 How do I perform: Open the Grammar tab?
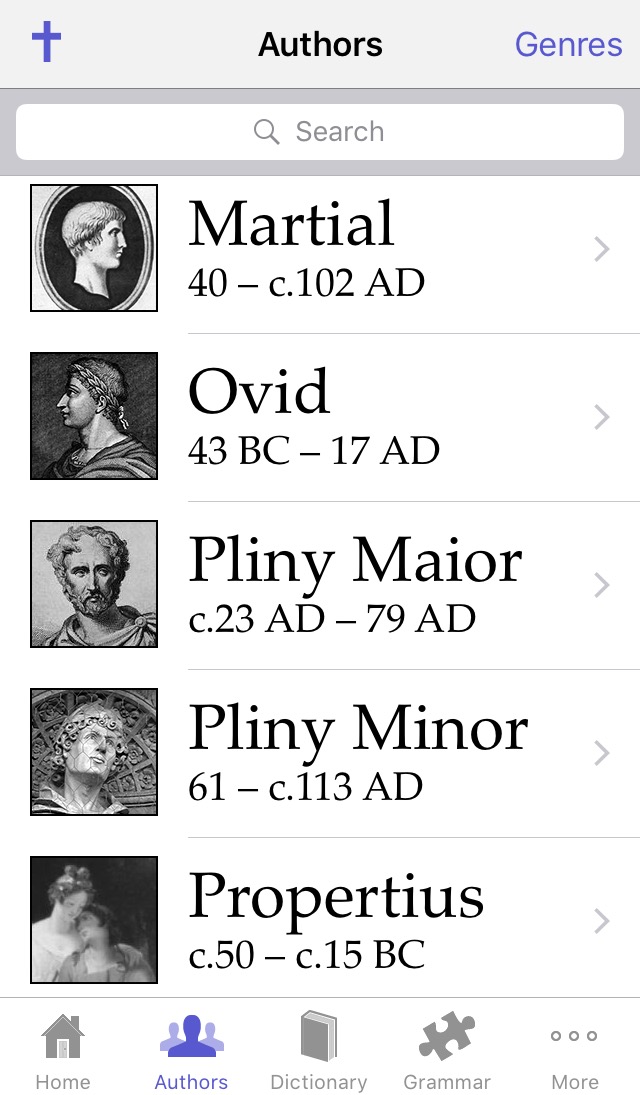click(447, 1050)
